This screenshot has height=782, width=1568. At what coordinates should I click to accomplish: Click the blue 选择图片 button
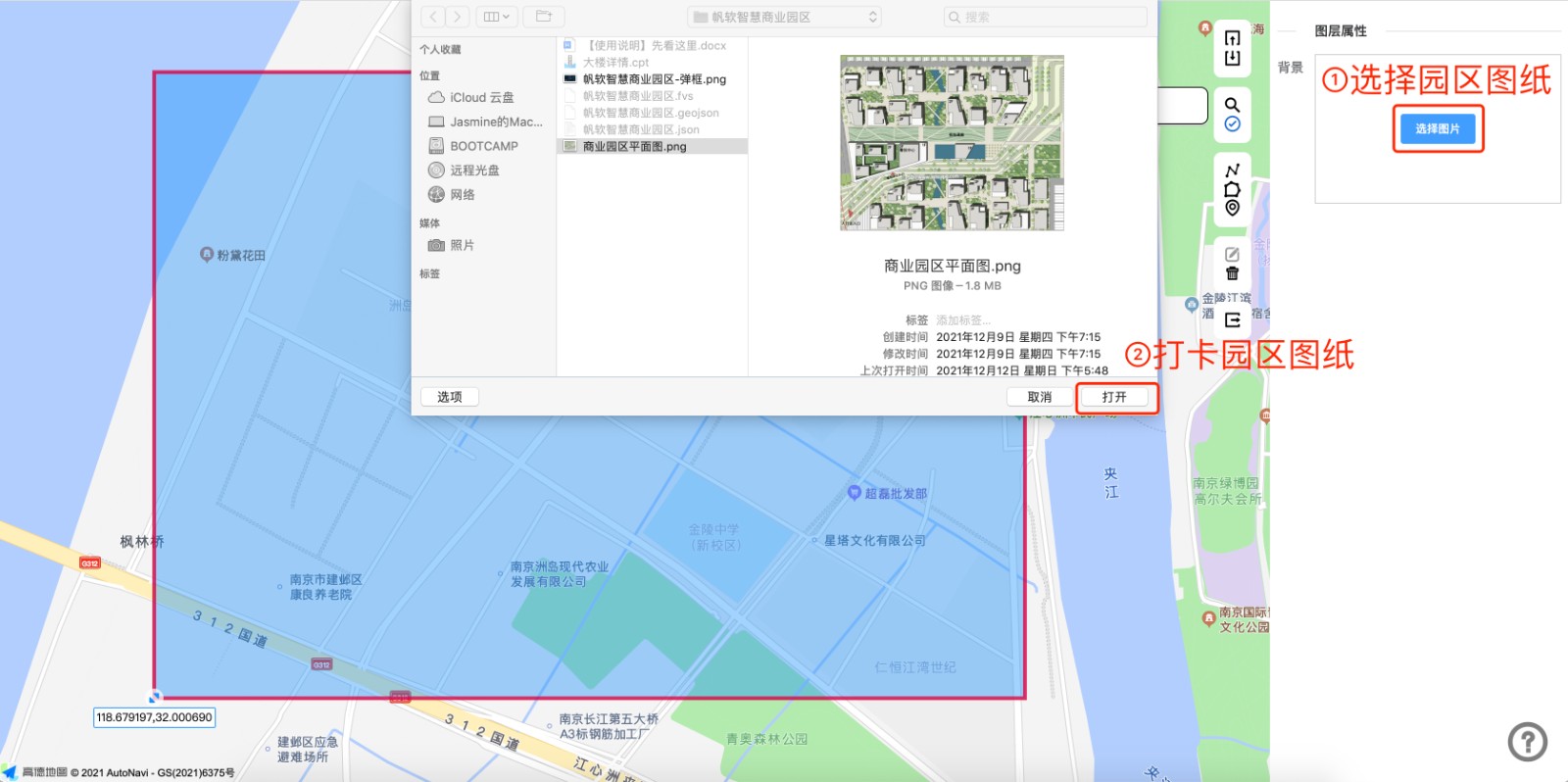1438,128
